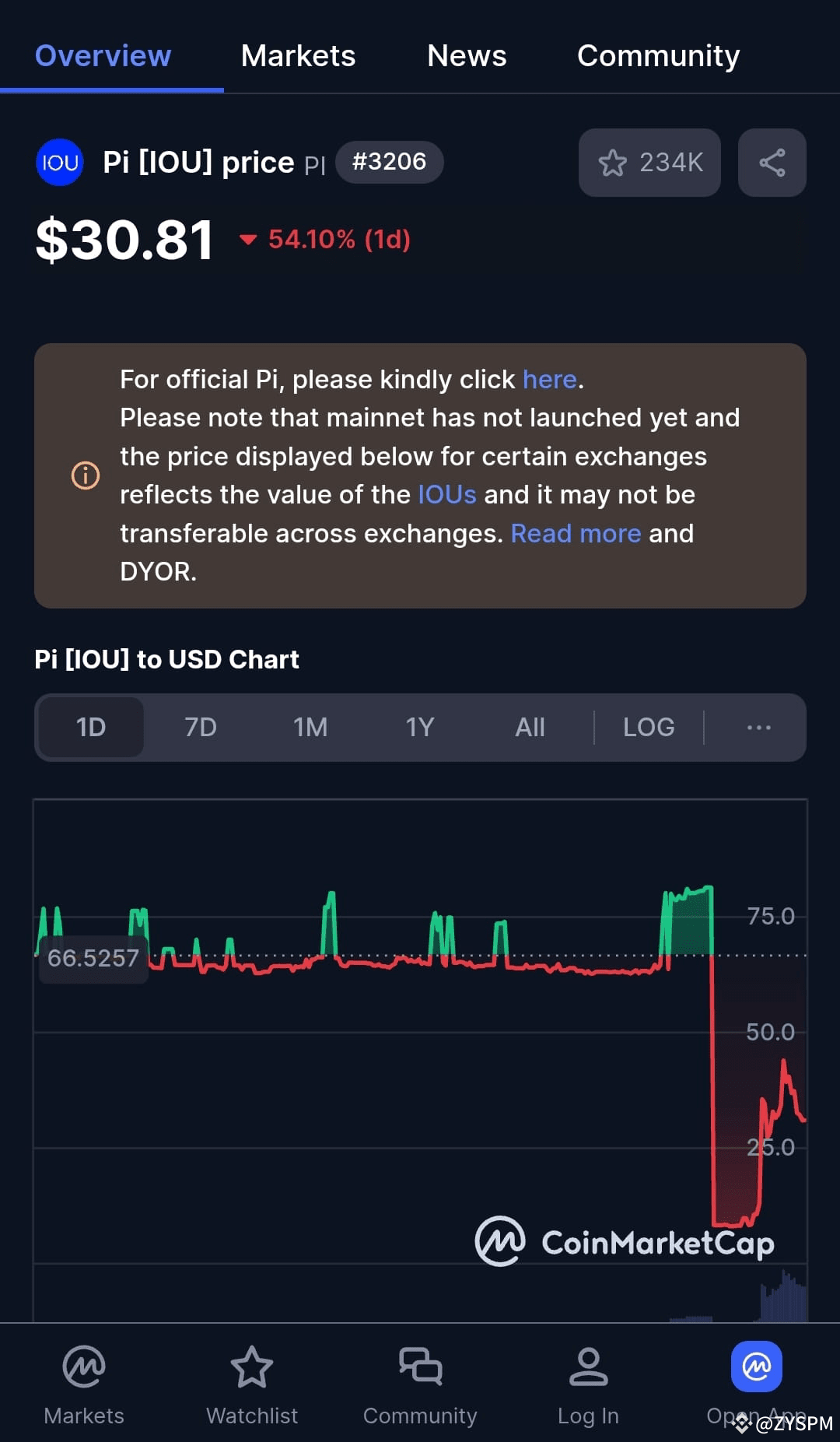The width and height of the screenshot is (840, 1442).
Task: Click the info icon in the notice box
Action: pos(86,475)
